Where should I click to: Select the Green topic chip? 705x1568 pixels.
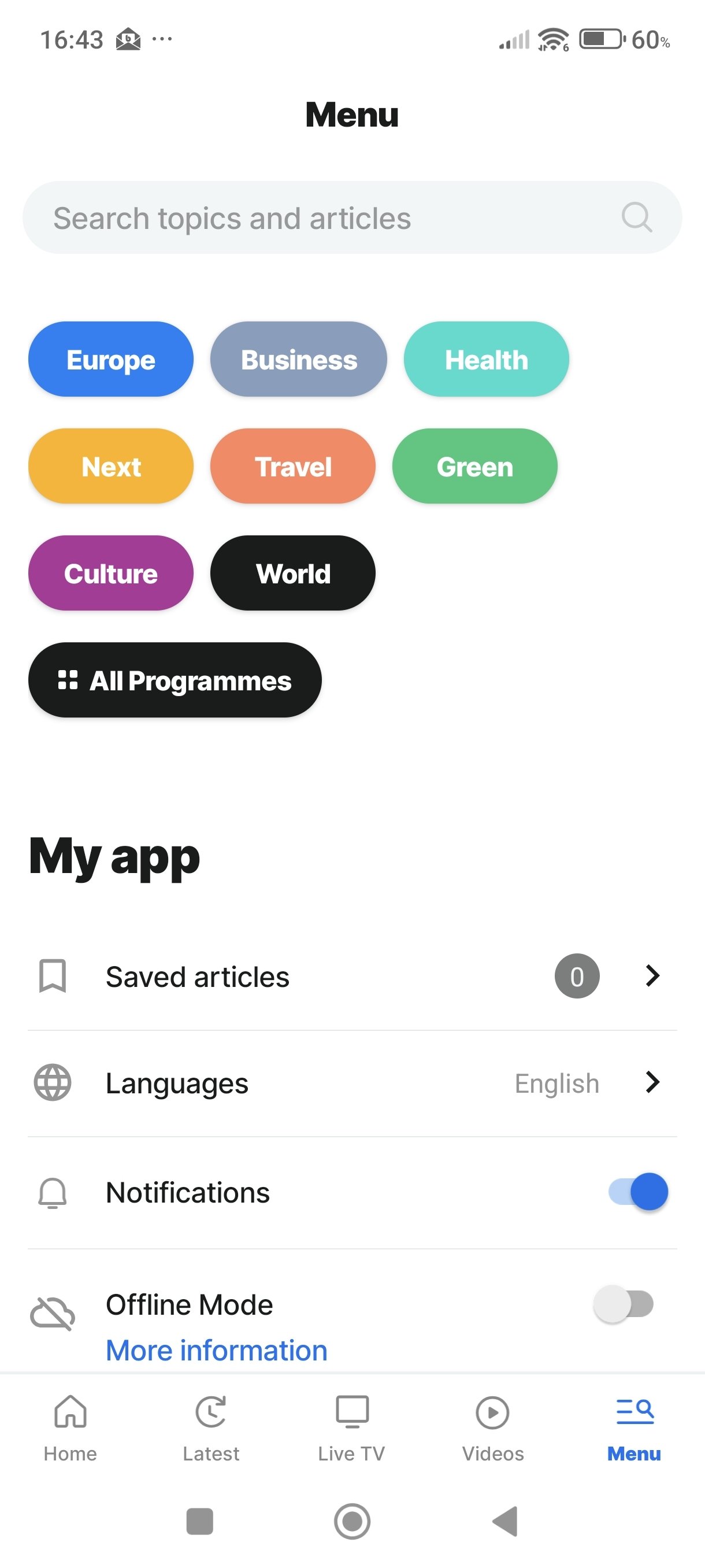(x=474, y=466)
